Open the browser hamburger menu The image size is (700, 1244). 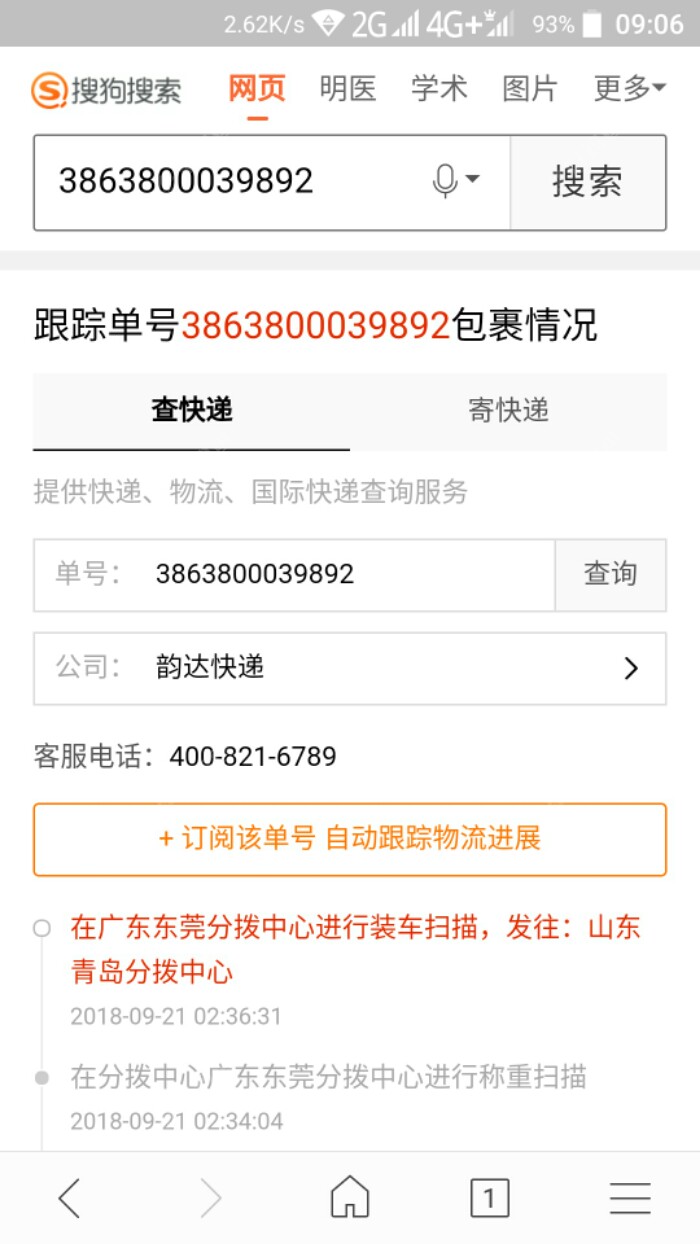(x=630, y=1197)
